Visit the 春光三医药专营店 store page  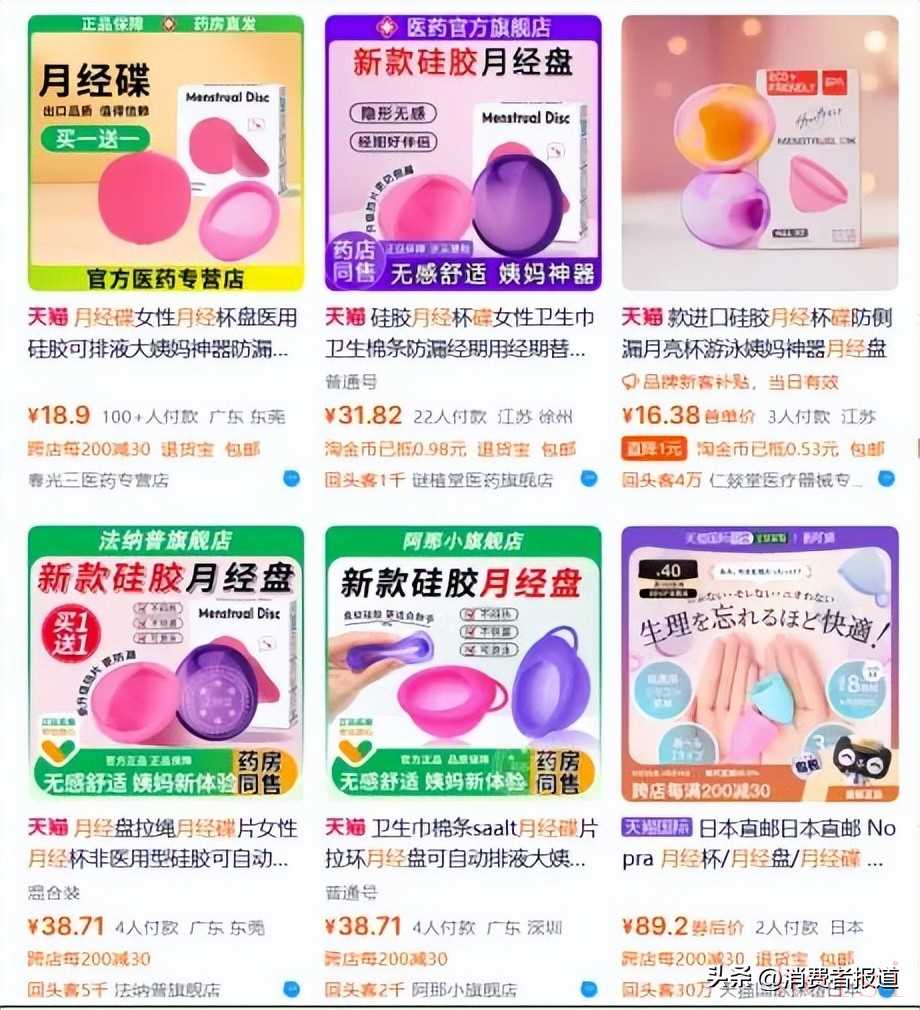pos(98,480)
